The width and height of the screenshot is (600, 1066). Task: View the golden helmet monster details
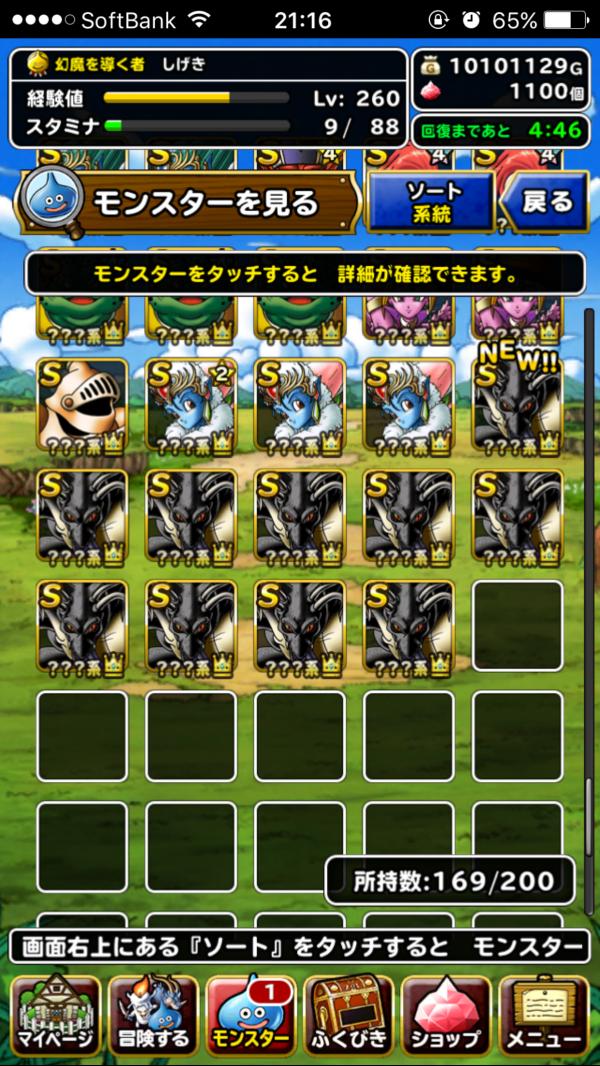[x=83, y=405]
